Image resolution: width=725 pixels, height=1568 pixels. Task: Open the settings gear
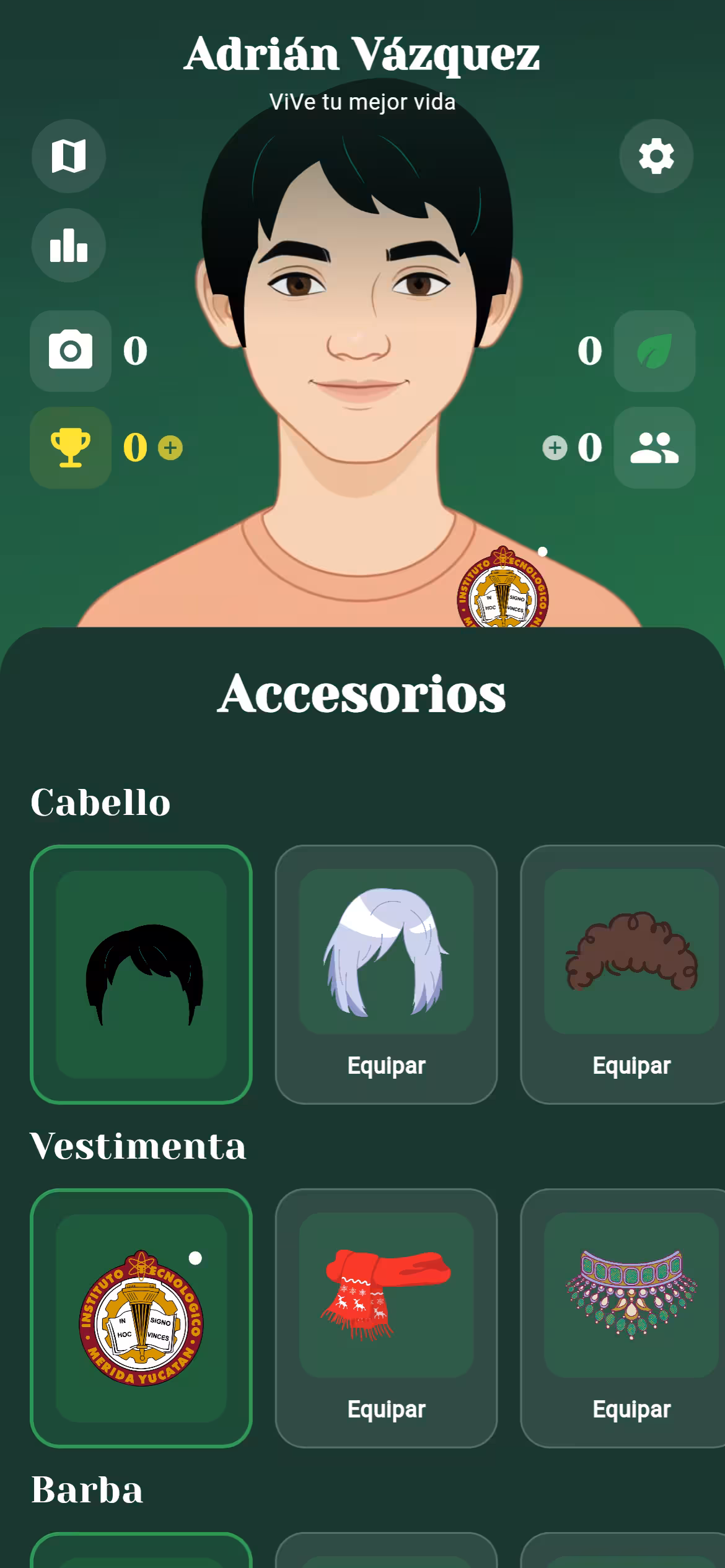point(656,155)
